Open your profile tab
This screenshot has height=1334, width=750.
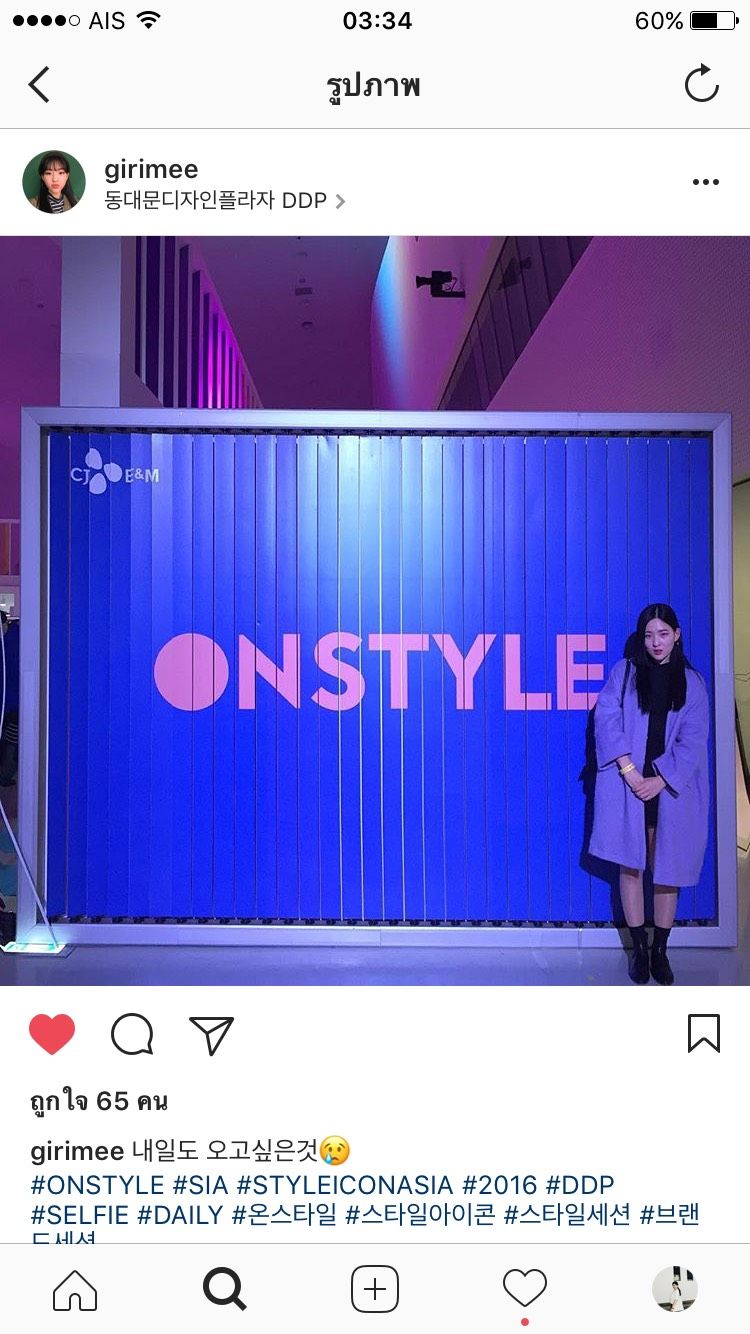pyautogui.click(x=675, y=1290)
